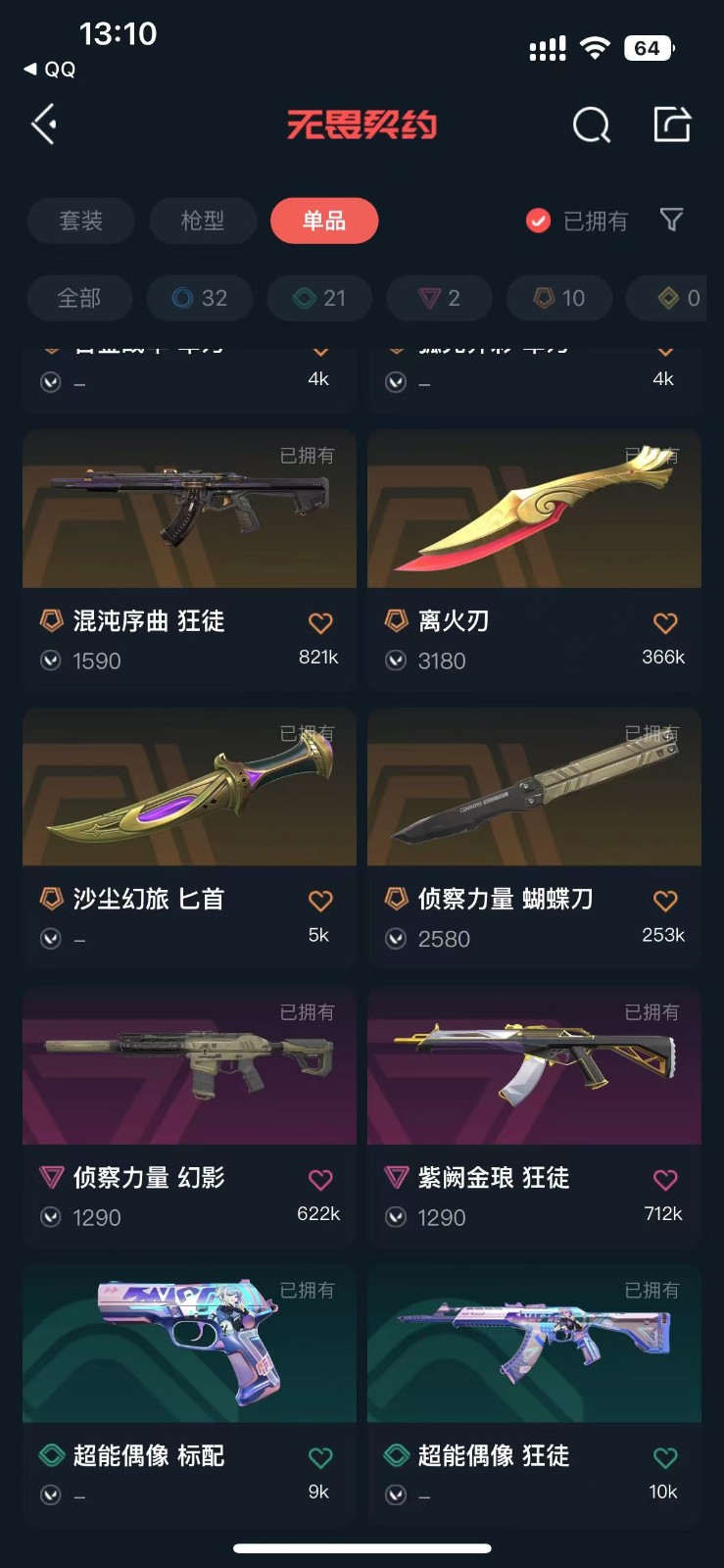Like the 沙尘幻旅 匕首 skin
724x1568 pixels.
coord(320,901)
